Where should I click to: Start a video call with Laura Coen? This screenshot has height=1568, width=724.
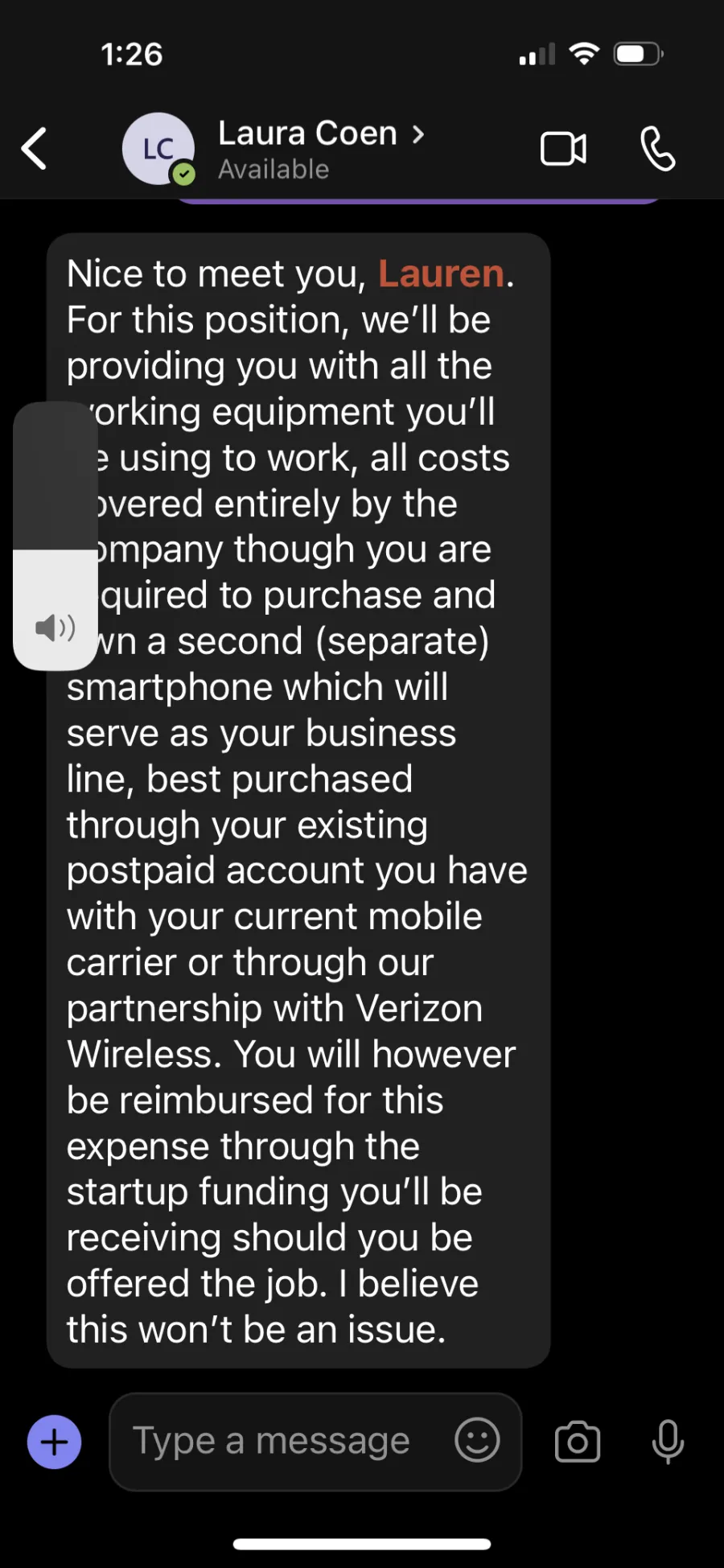point(563,149)
